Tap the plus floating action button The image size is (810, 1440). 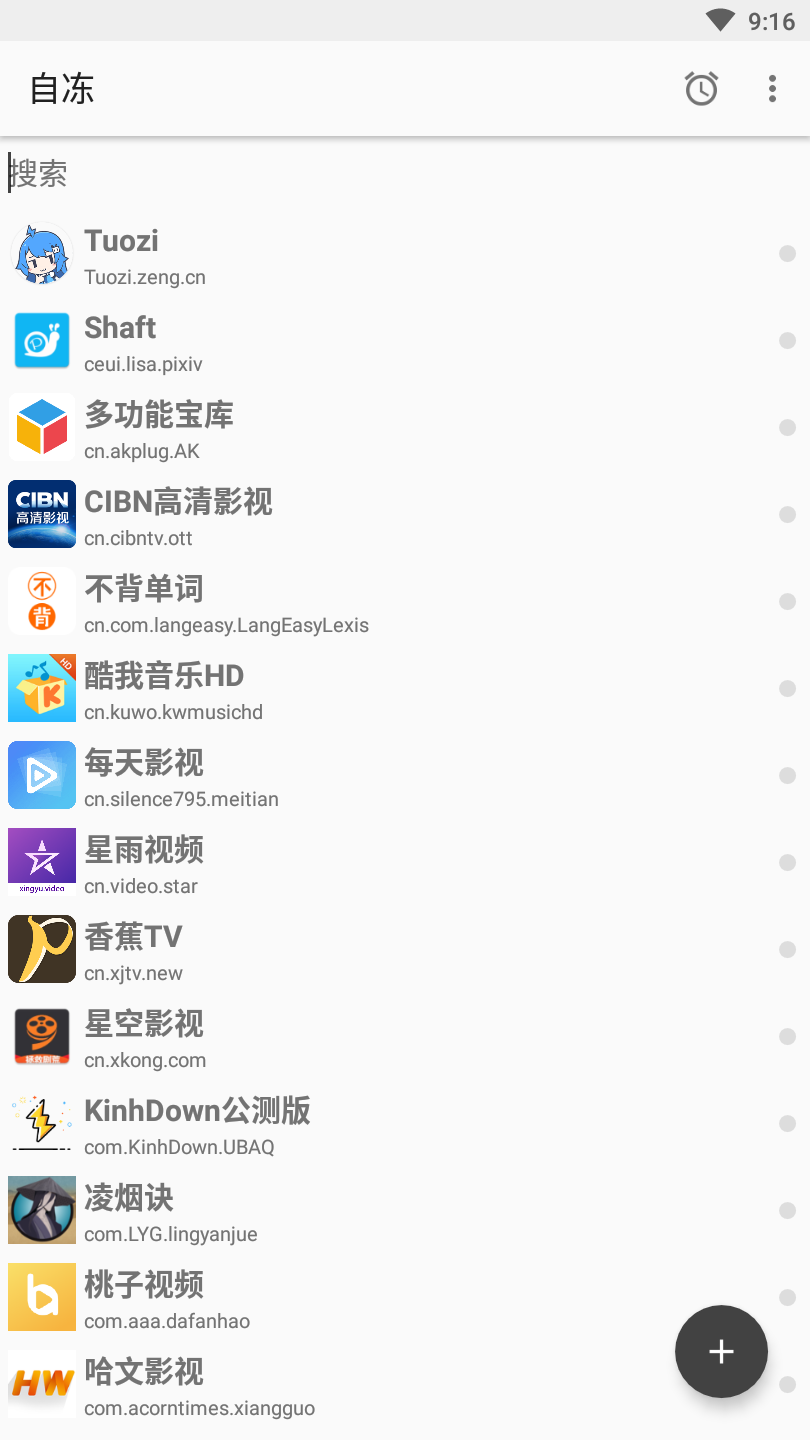(721, 1351)
